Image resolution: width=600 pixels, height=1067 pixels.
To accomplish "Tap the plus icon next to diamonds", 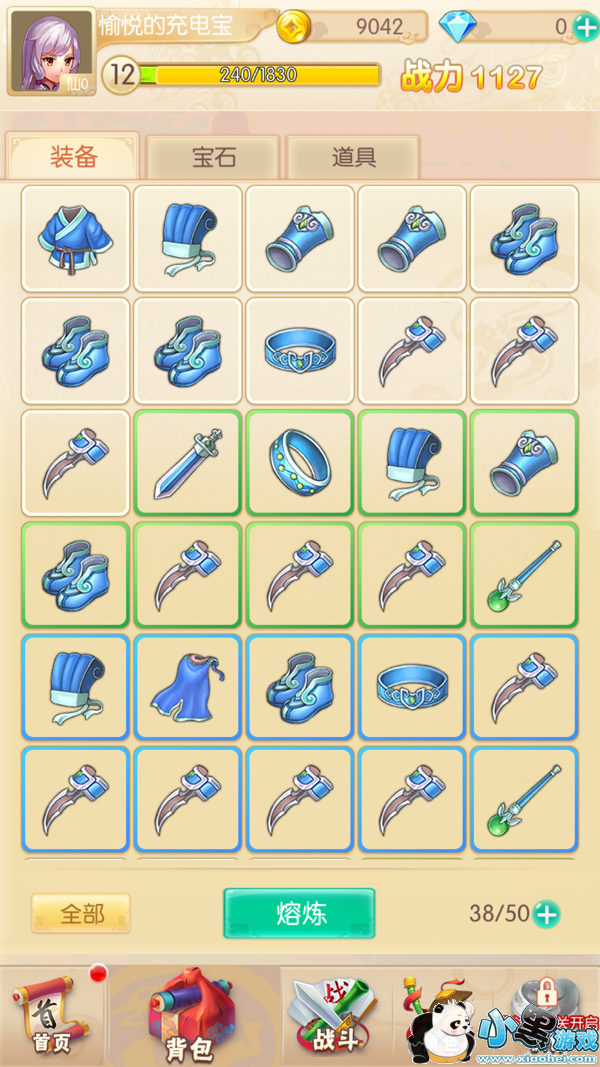I will (586, 27).
